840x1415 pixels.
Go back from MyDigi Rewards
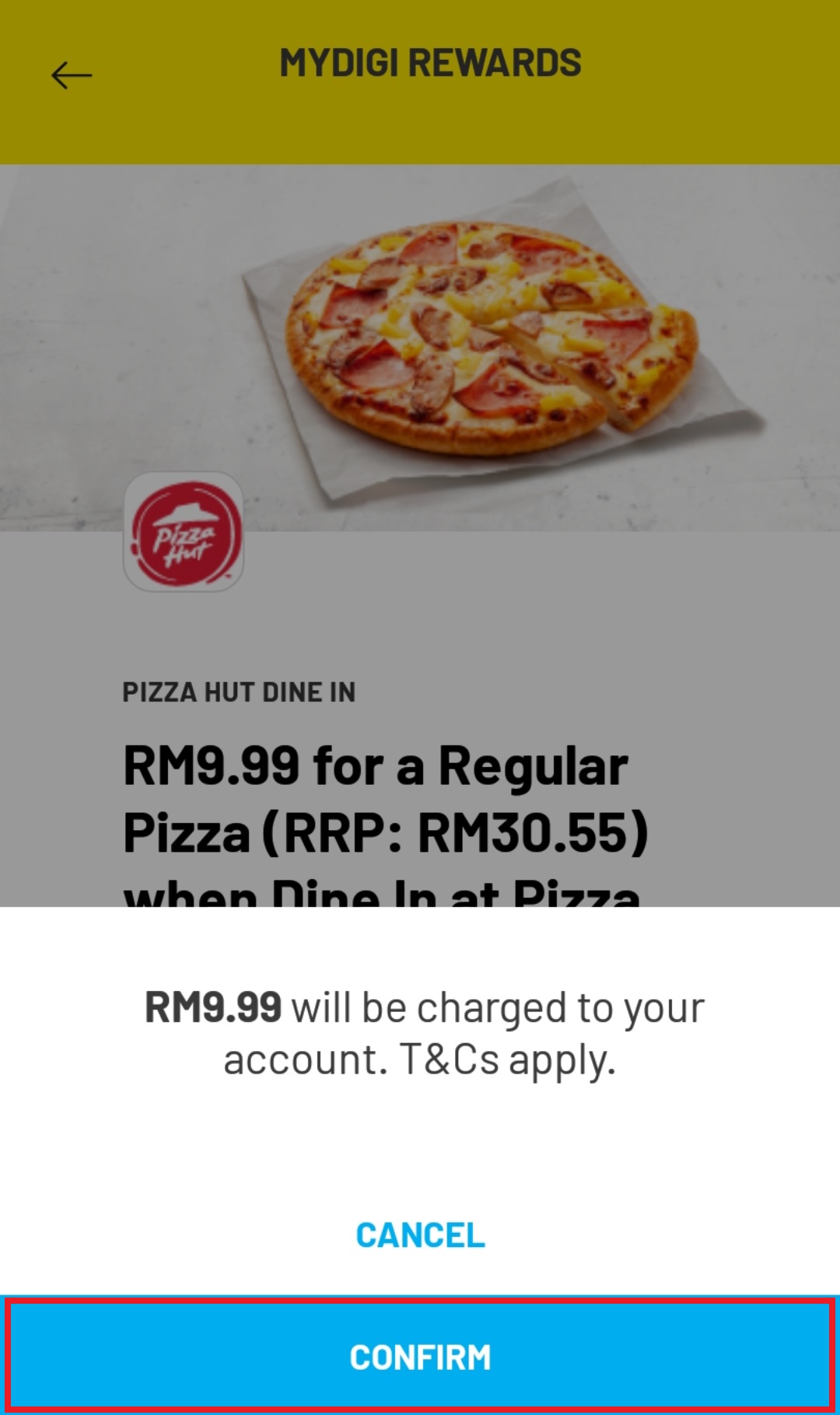[72, 75]
